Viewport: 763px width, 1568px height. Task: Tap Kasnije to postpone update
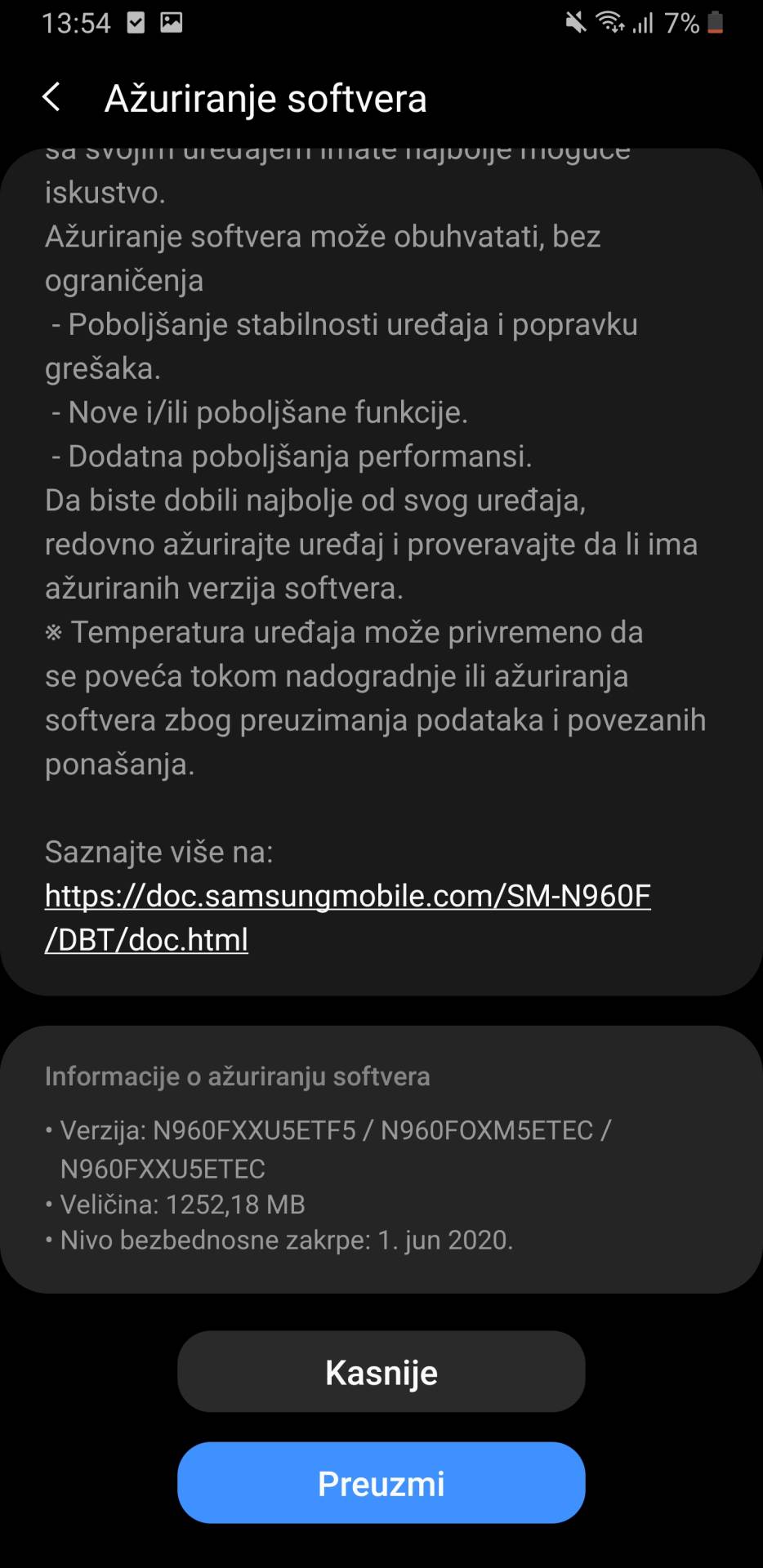[x=381, y=1371]
